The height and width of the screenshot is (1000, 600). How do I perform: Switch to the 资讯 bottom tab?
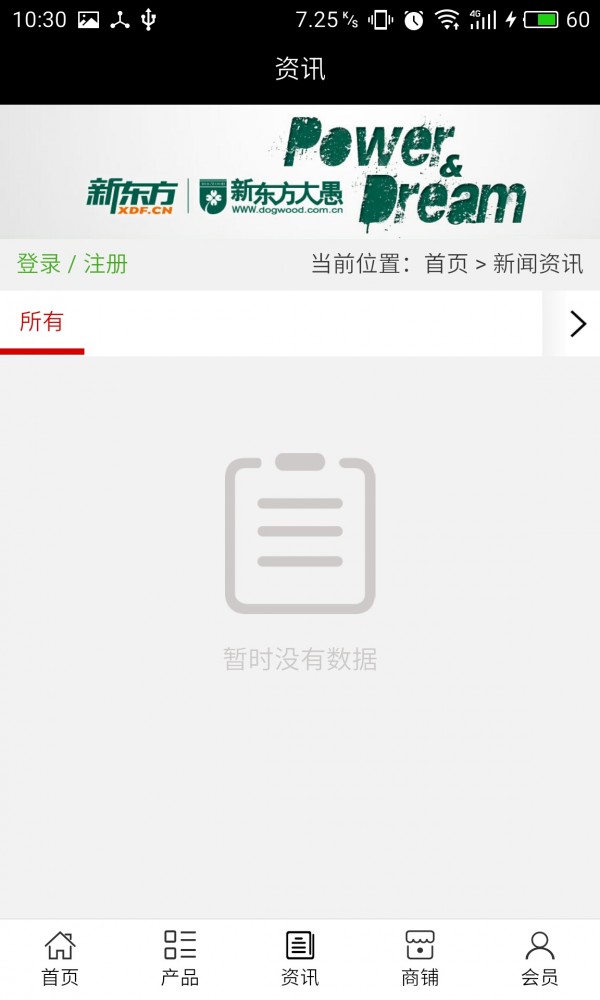tap(300, 958)
